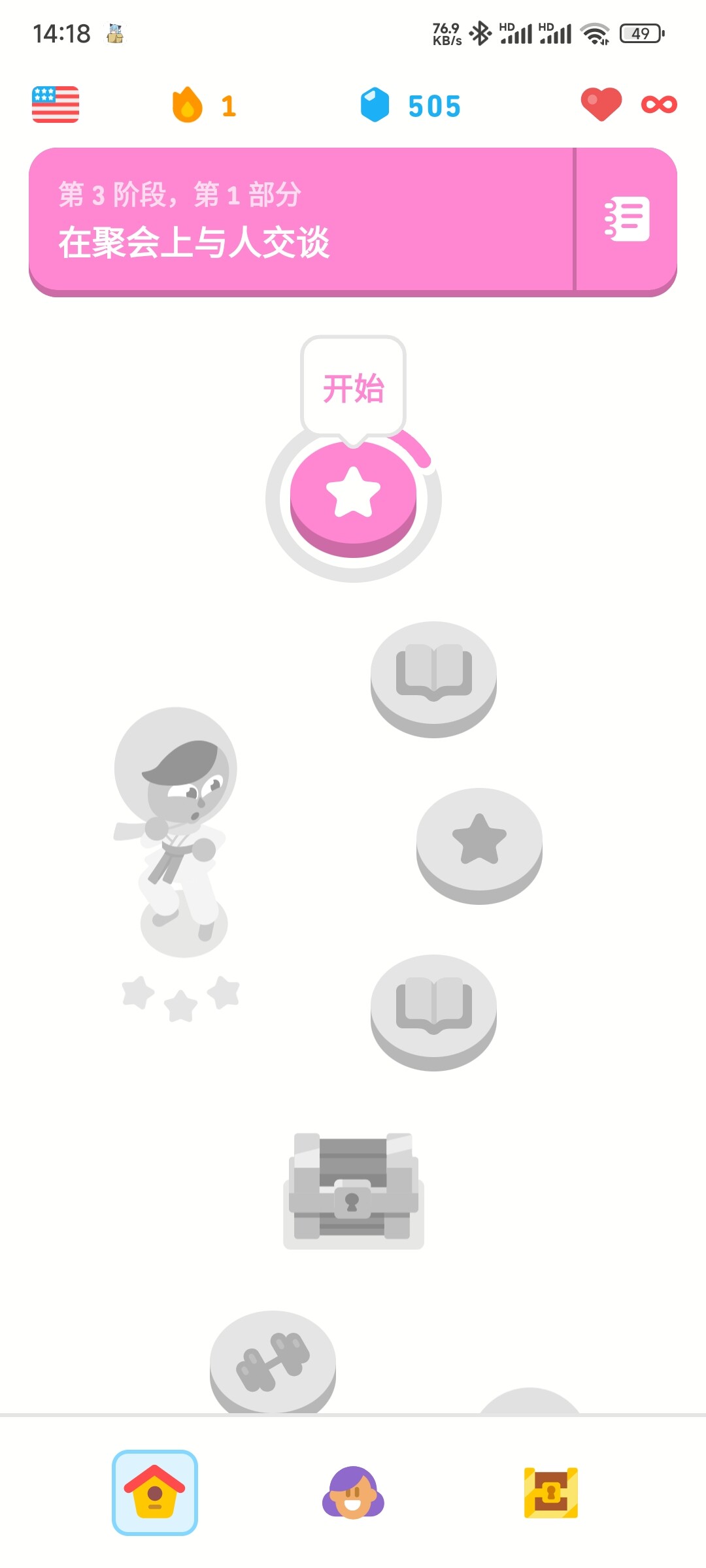
Task: View the streak flame counter
Action: [204, 105]
